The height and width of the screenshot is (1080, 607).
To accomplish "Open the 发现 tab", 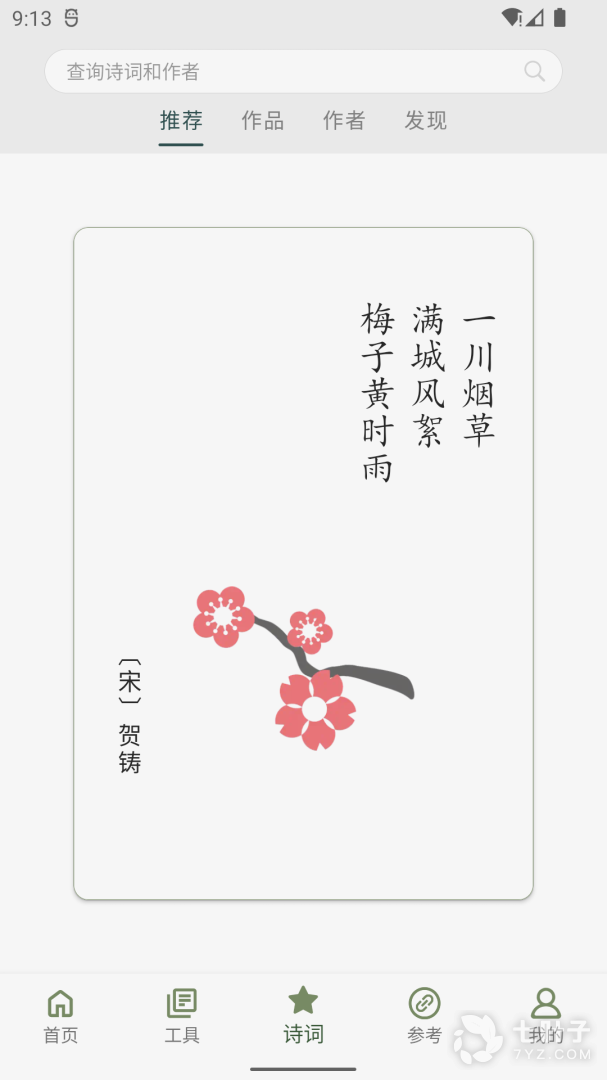I will click(x=425, y=121).
